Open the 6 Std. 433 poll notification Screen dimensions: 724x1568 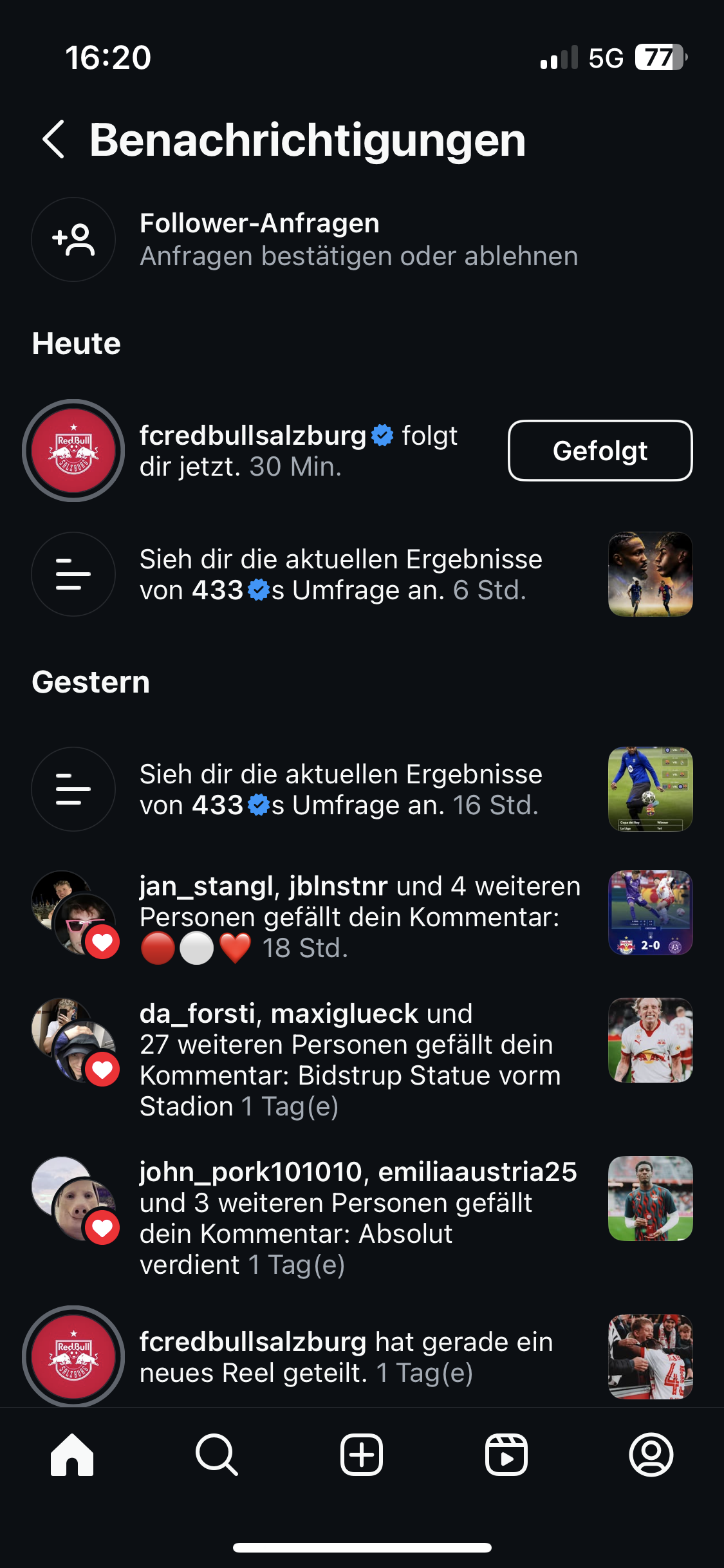(340, 575)
